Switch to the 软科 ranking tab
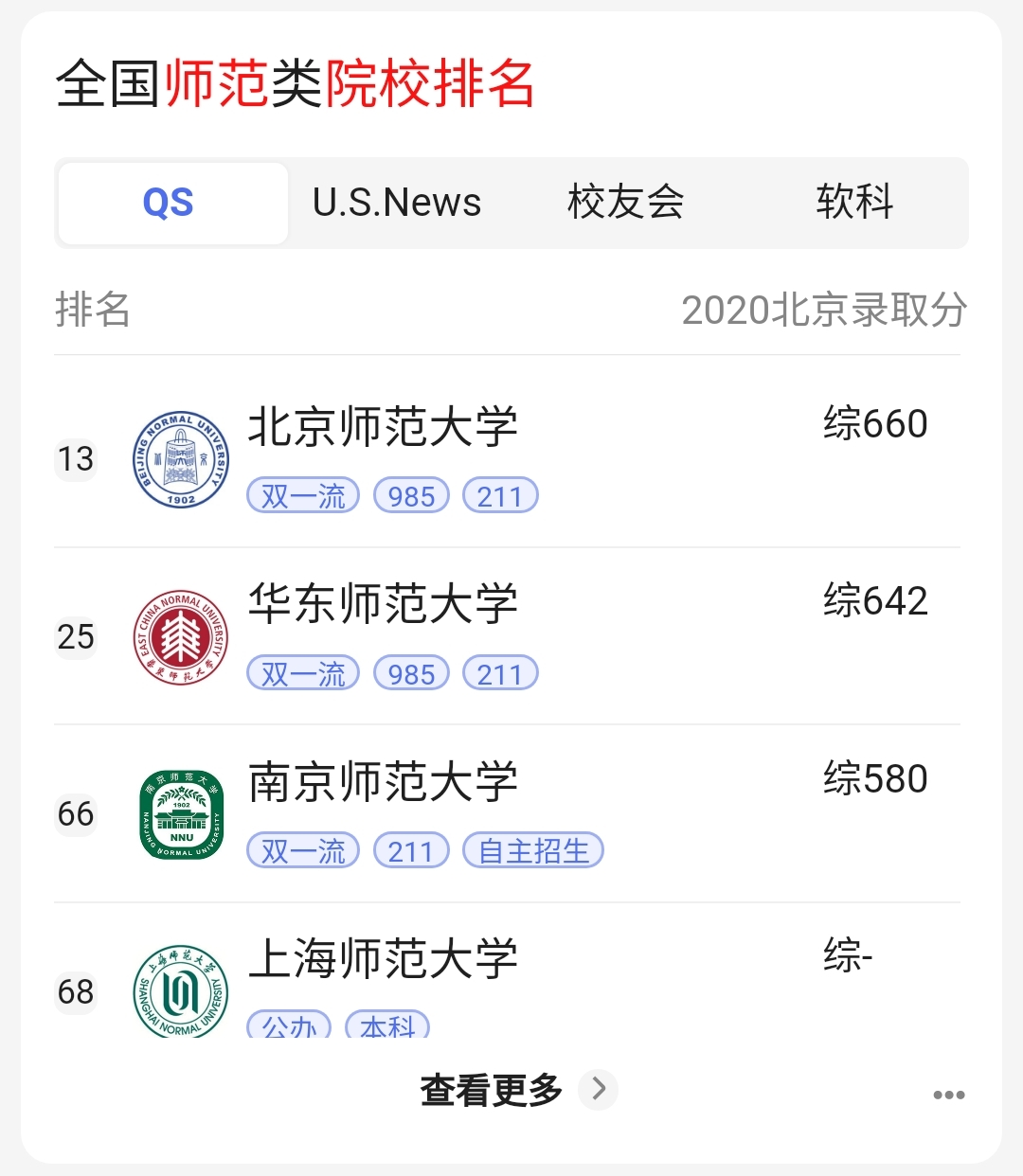The width and height of the screenshot is (1023, 1176). (x=854, y=203)
